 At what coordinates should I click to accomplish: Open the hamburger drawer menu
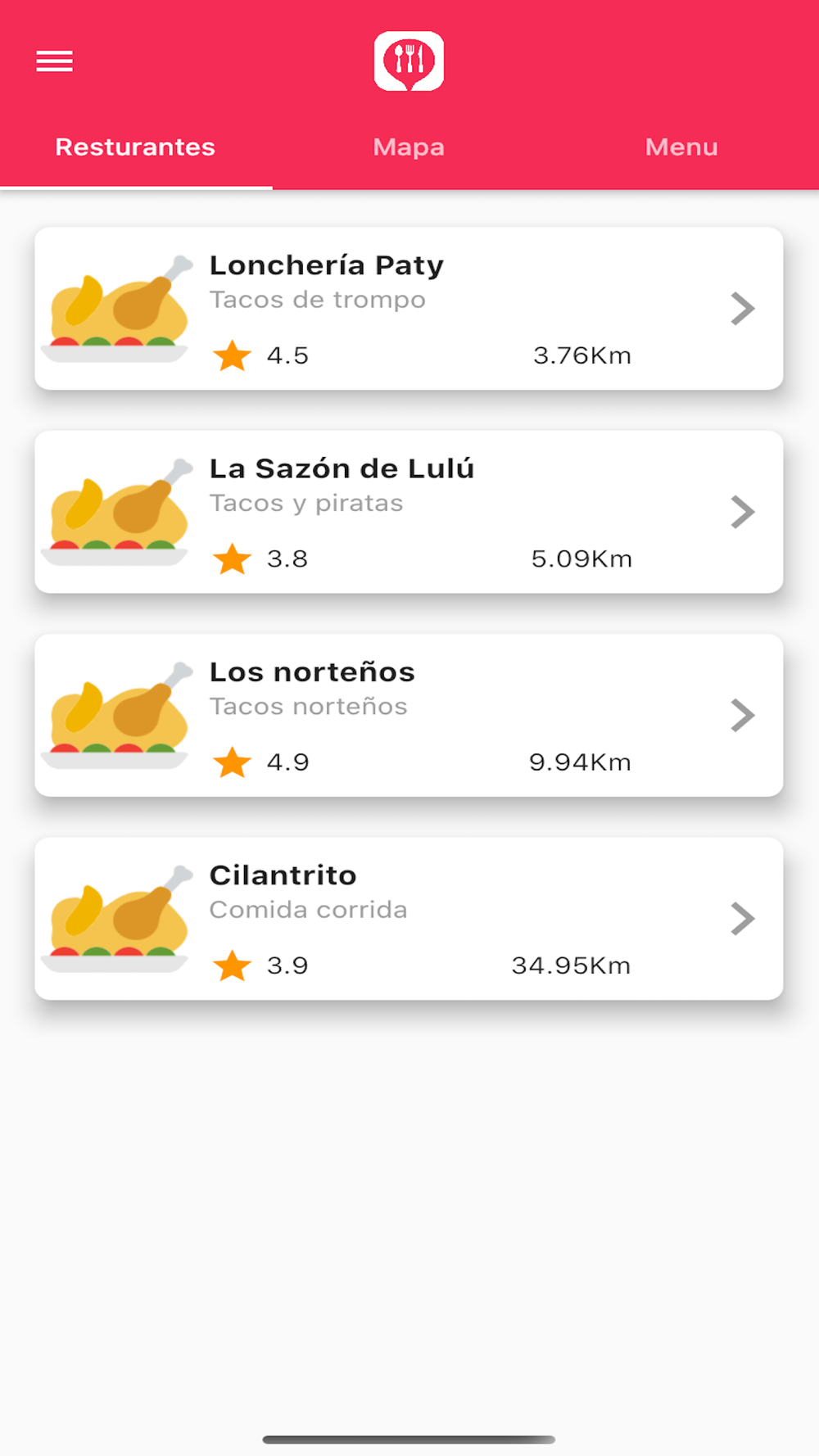click(54, 61)
